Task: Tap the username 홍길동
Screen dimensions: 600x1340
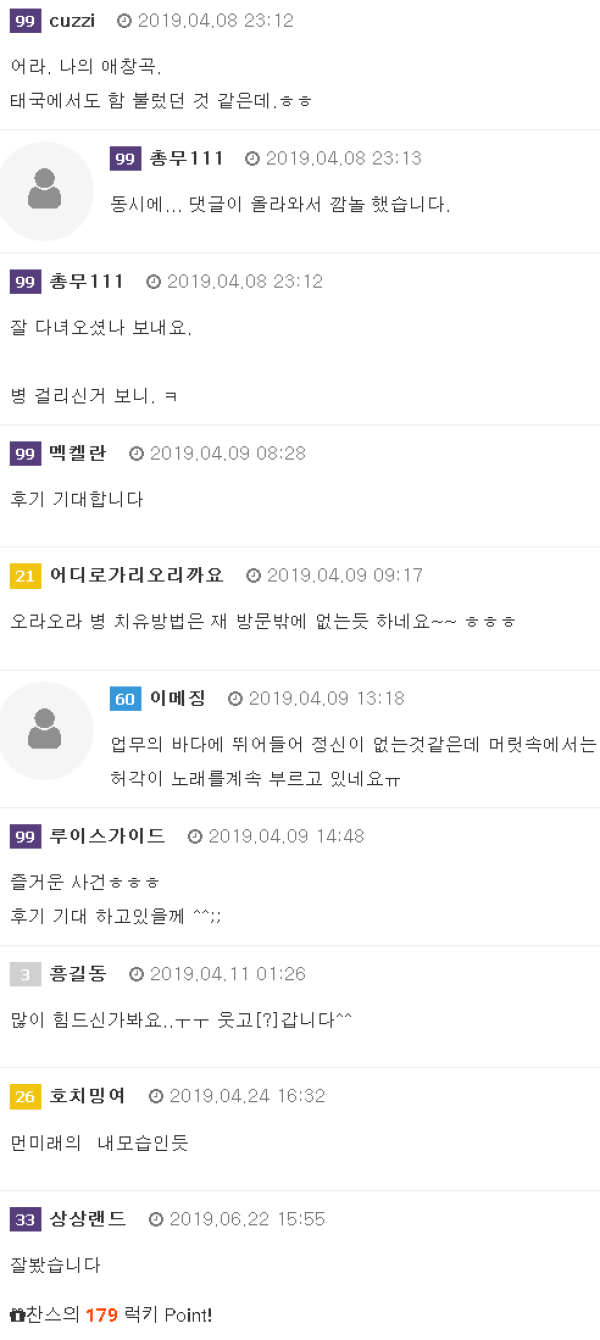Action: pyautogui.click(x=77, y=973)
